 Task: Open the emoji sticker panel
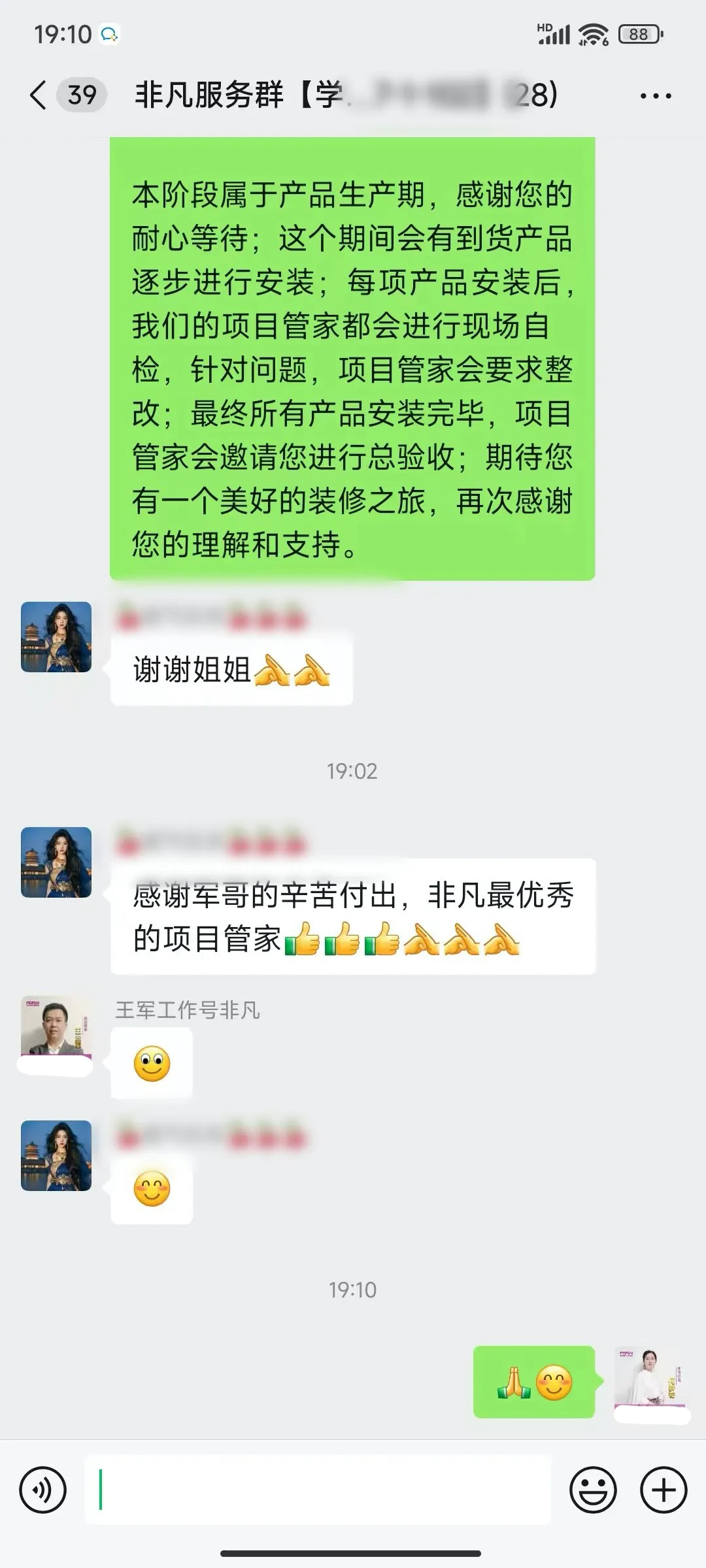coord(593,1490)
